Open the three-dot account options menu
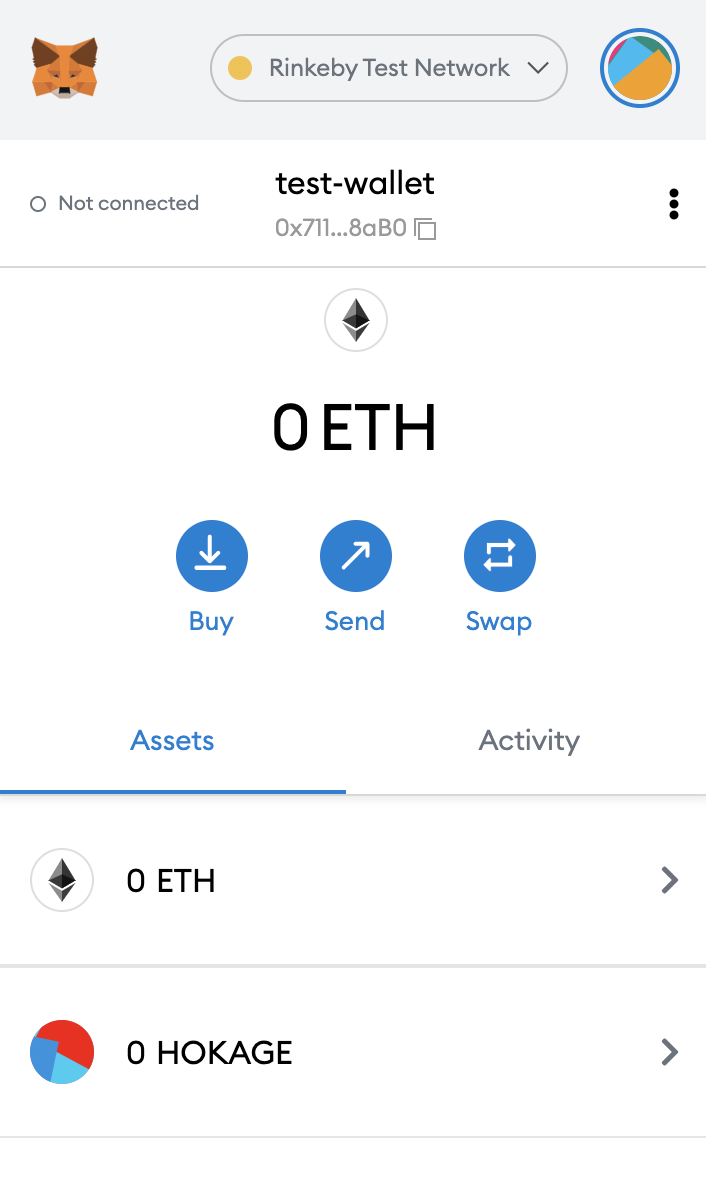Viewport: 706px width, 1178px height. coord(674,204)
